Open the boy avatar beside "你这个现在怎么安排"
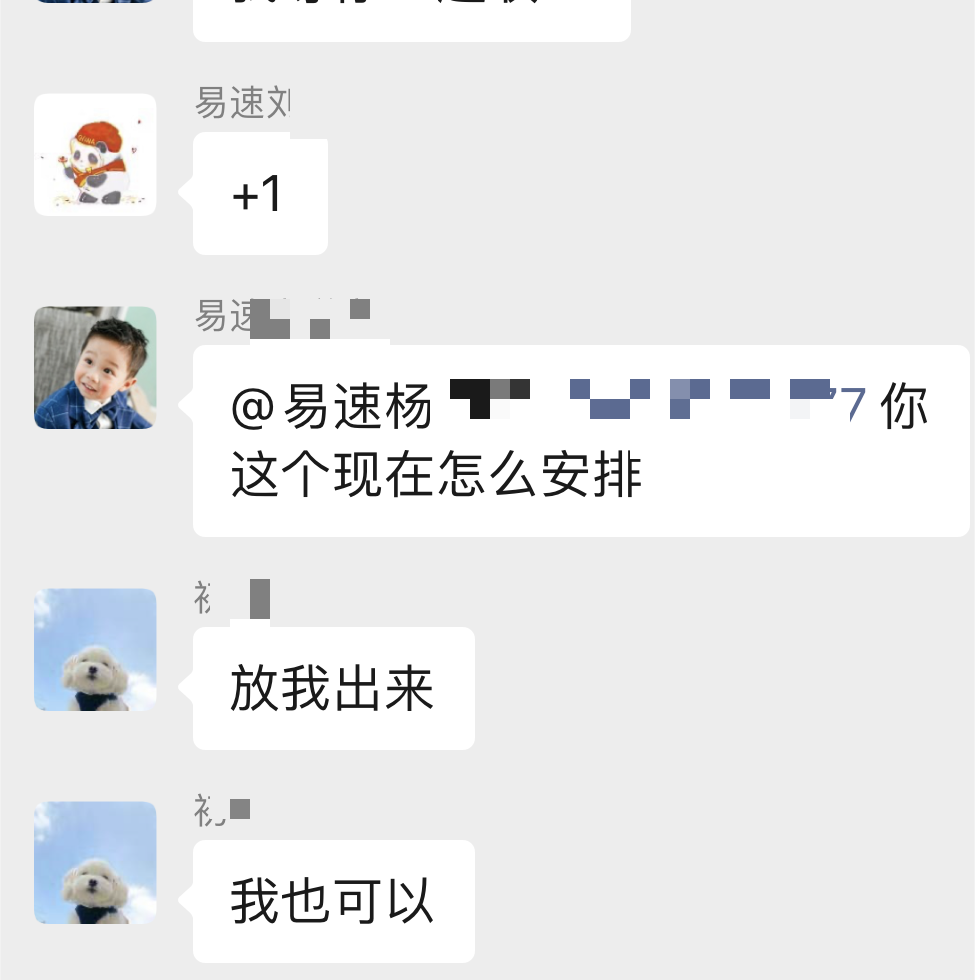The image size is (975, 980). click(x=95, y=367)
